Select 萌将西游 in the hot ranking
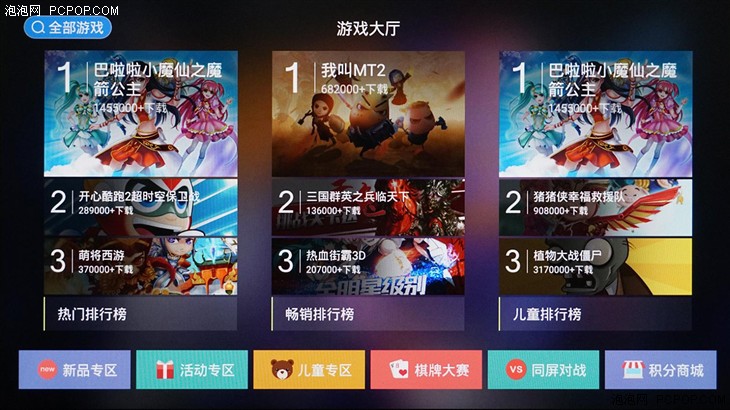730x410 pixels. click(140, 265)
